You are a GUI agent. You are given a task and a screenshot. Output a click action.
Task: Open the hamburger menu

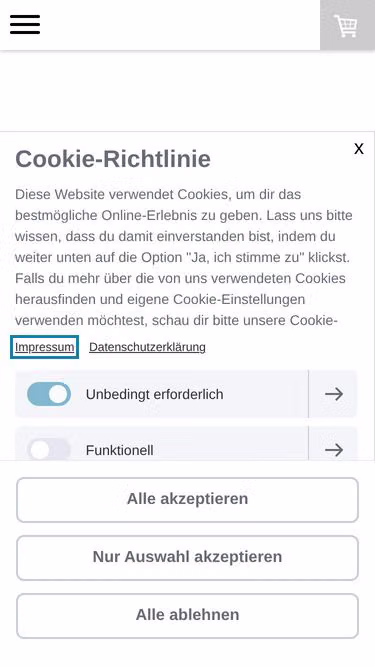[25, 25]
